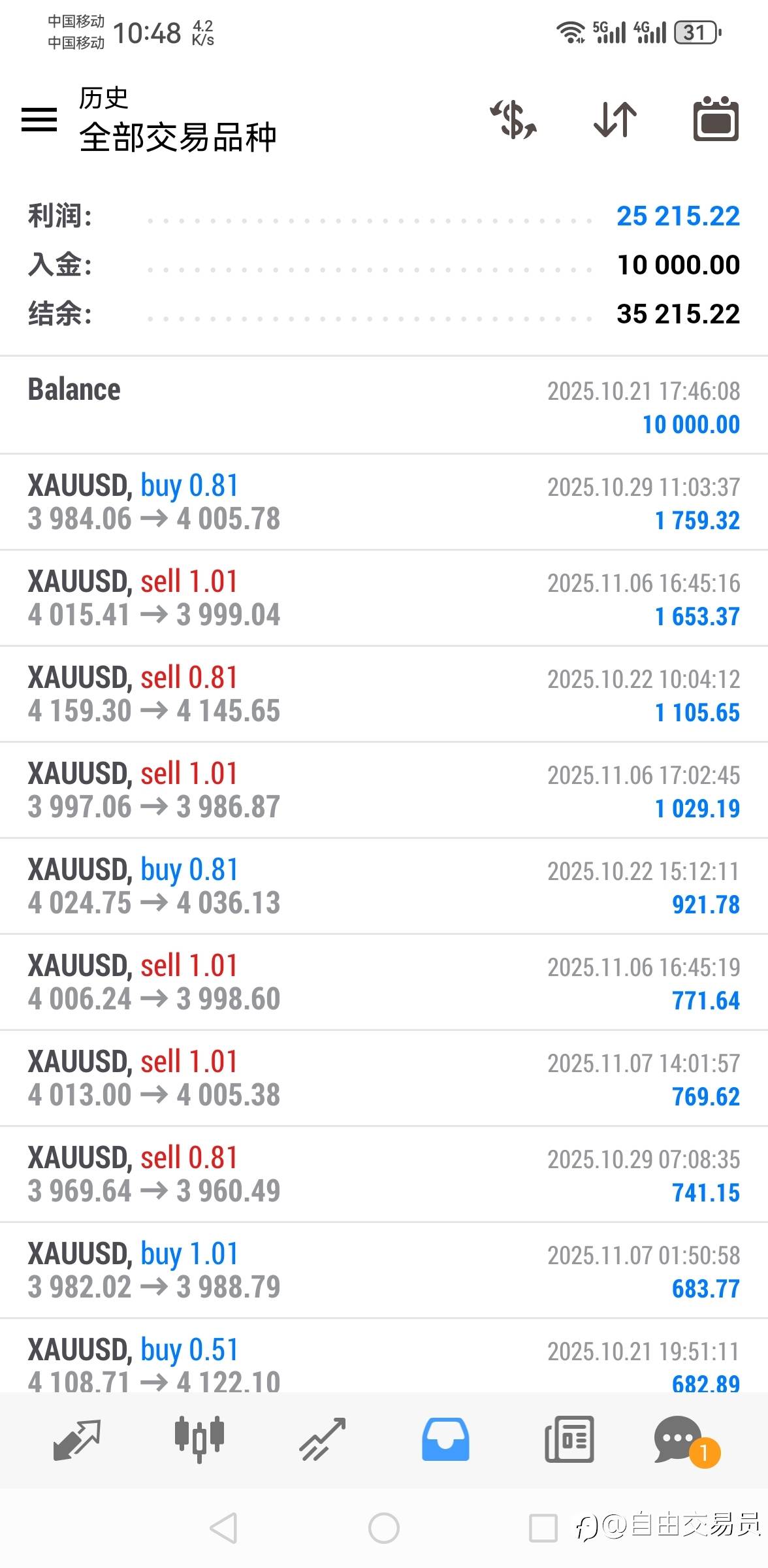Open the sell 0.81 trade with 741.15 profit
The height and width of the screenshot is (1568, 768).
[x=384, y=1174]
